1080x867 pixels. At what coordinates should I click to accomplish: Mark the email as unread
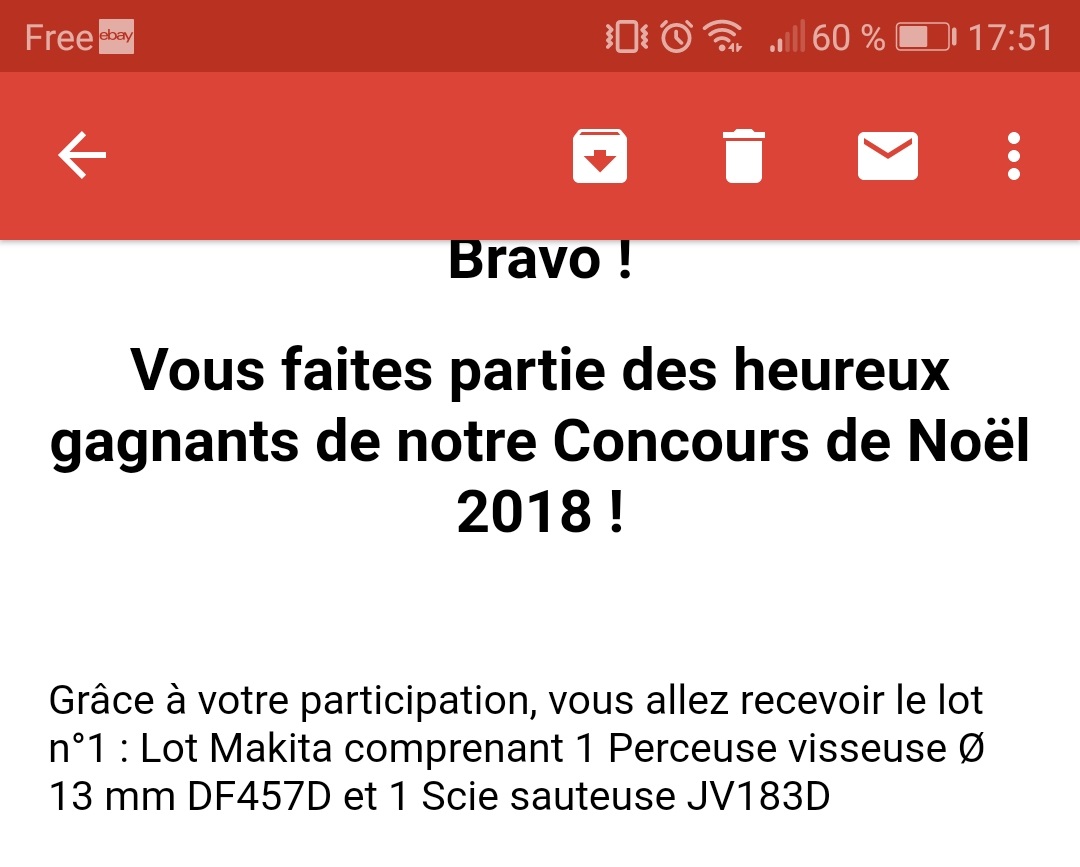(888, 156)
